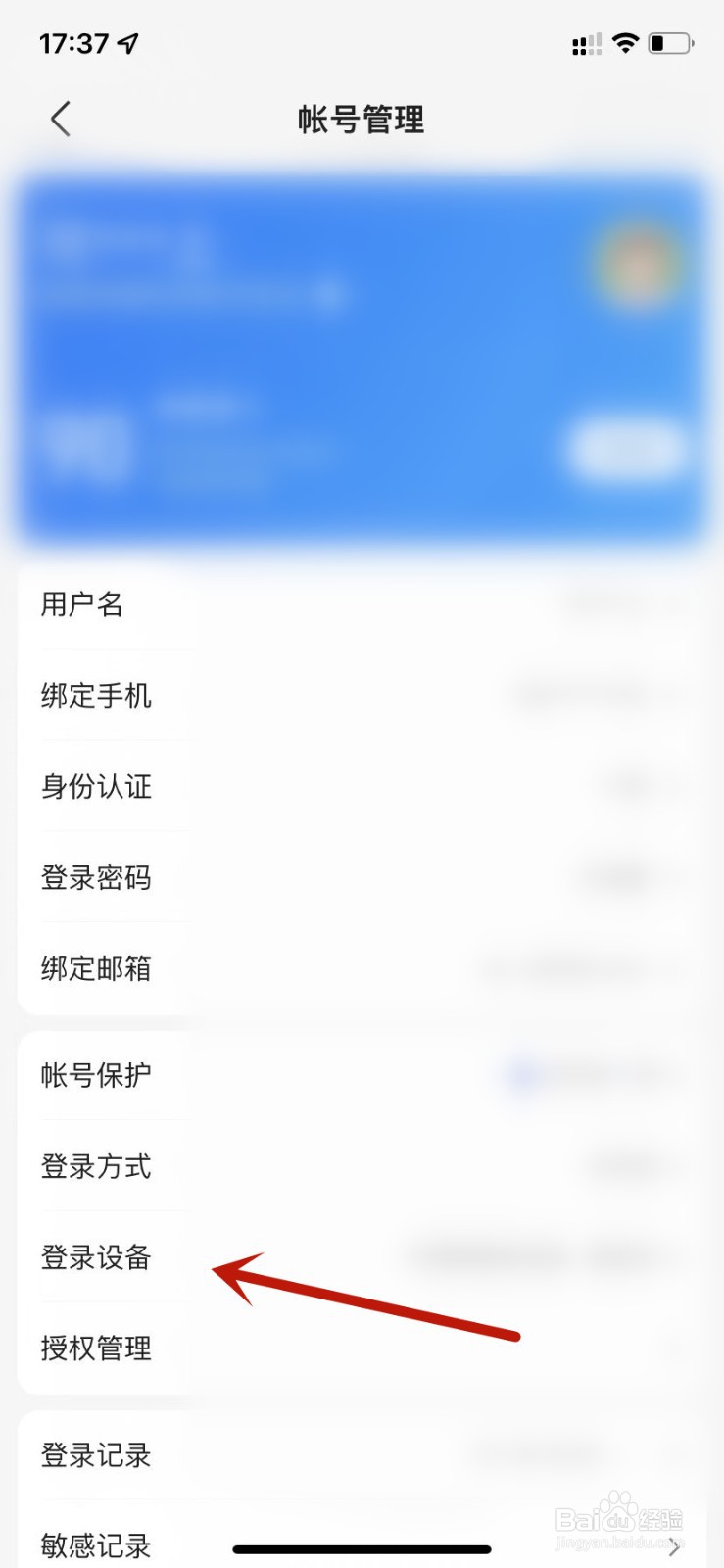The image size is (724, 1568).
Task: Open the 绑定邮箱 email binding row
Action: pos(362,969)
